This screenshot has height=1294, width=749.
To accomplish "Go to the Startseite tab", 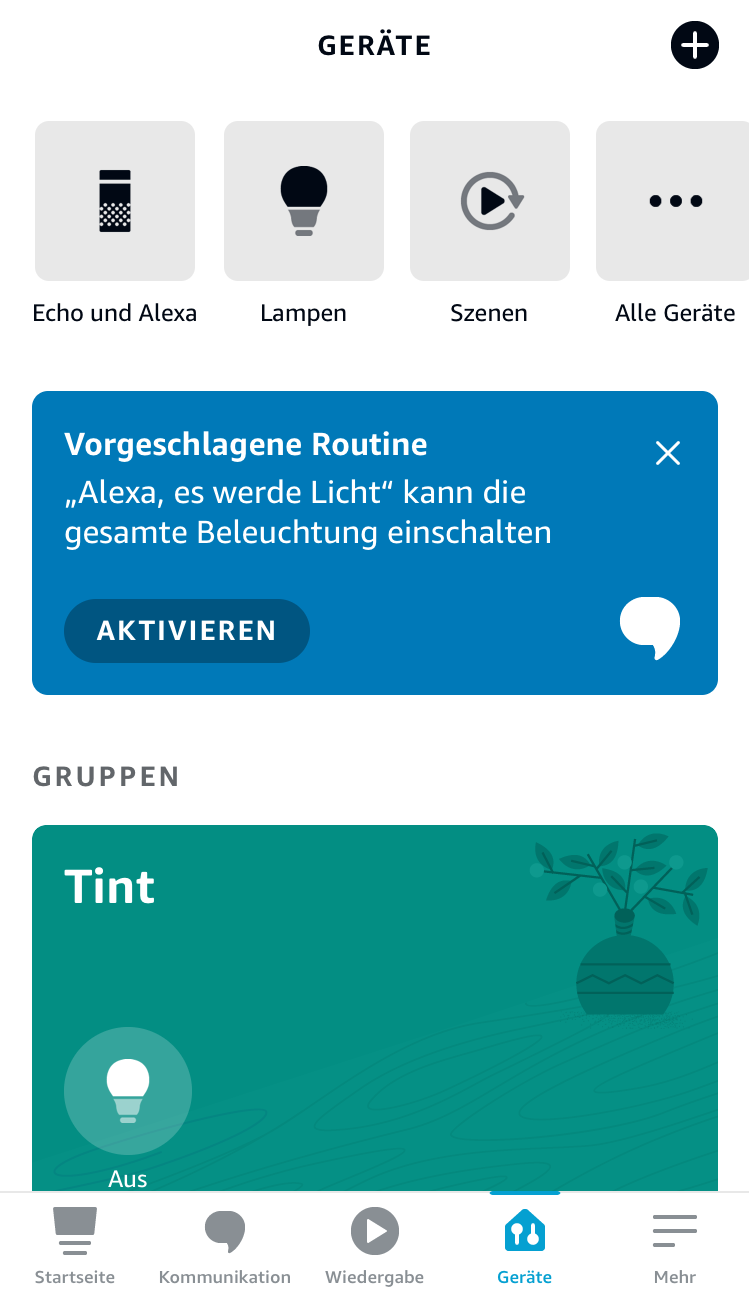I will [75, 1245].
